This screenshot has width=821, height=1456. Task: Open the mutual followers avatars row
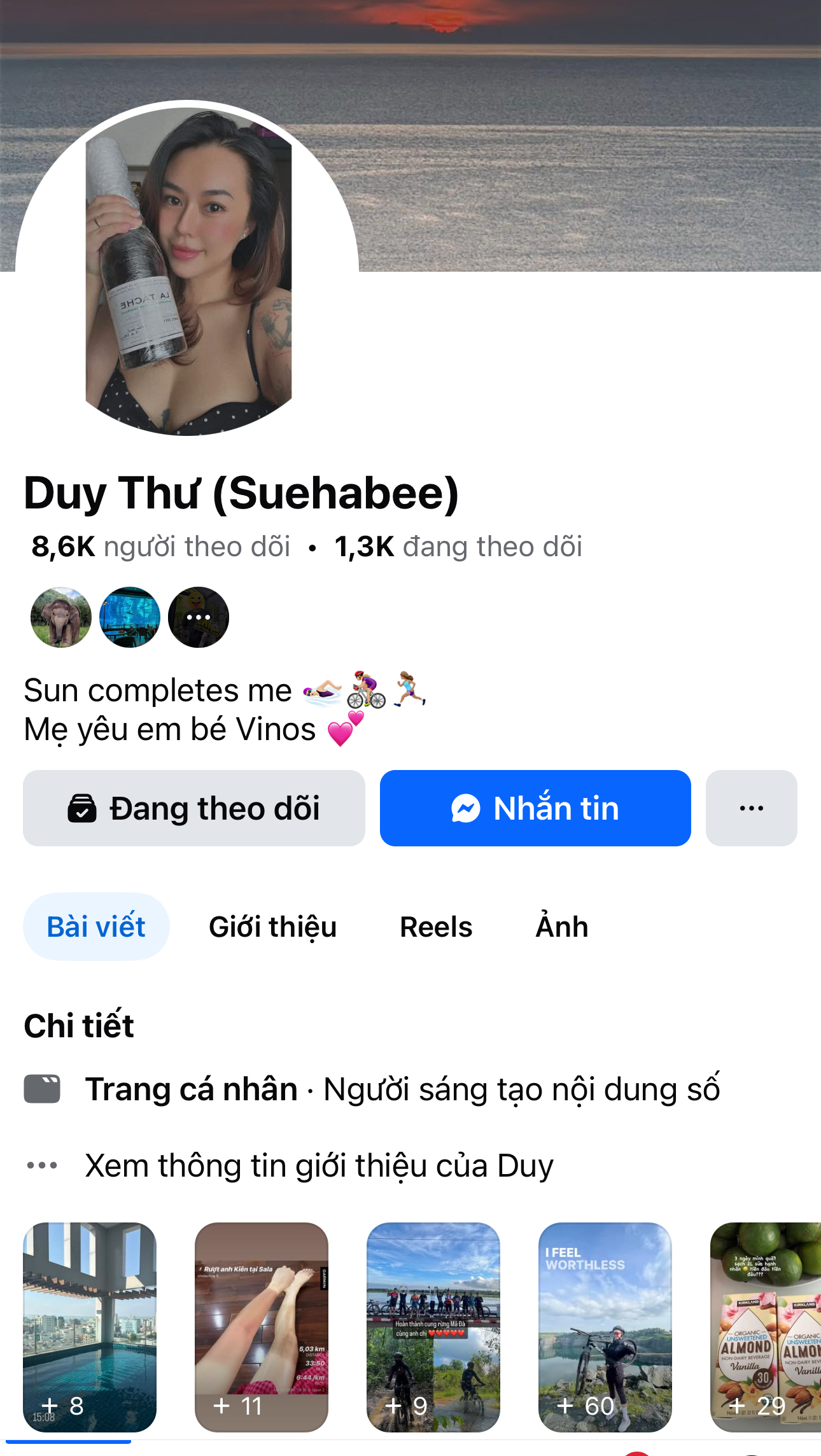[x=130, y=617]
